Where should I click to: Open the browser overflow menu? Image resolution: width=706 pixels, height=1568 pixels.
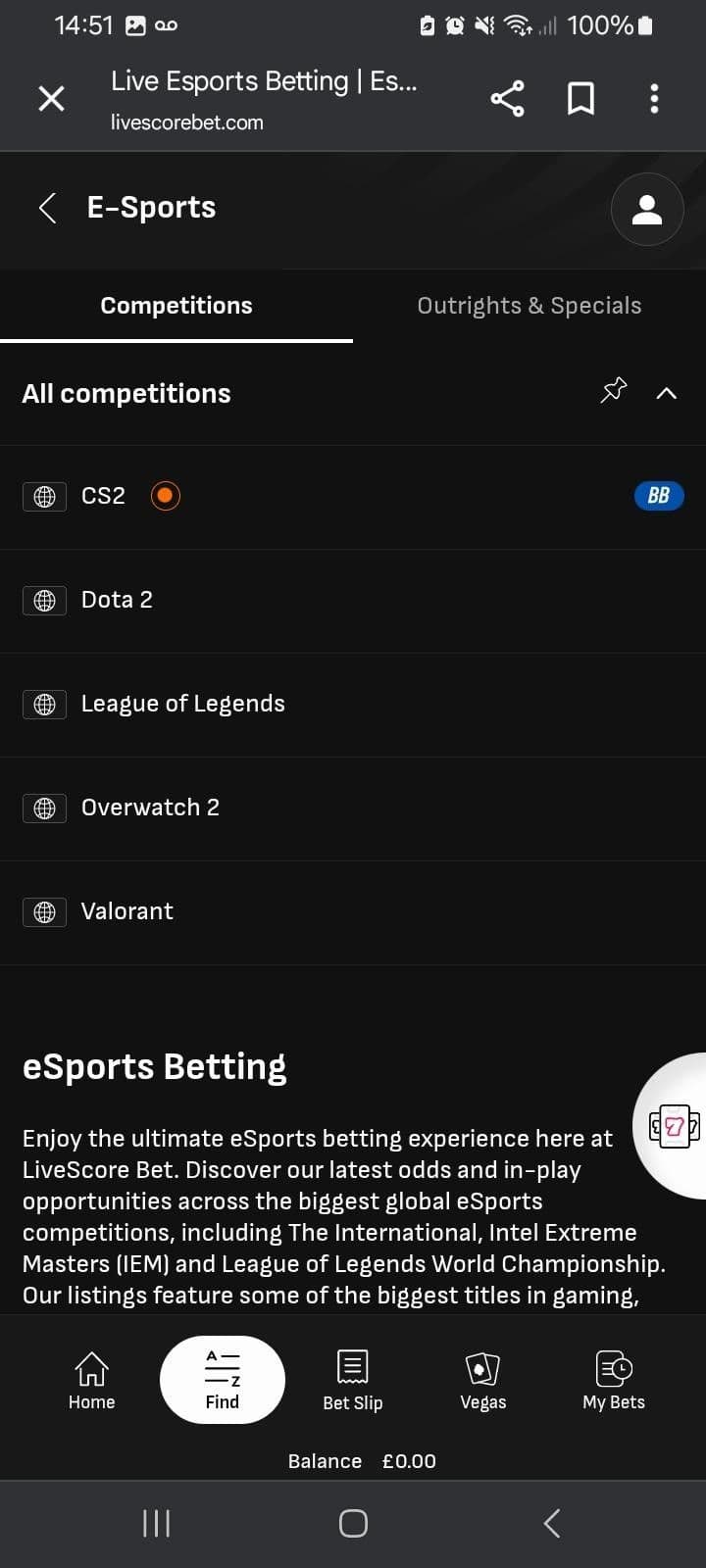click(654, 98)
